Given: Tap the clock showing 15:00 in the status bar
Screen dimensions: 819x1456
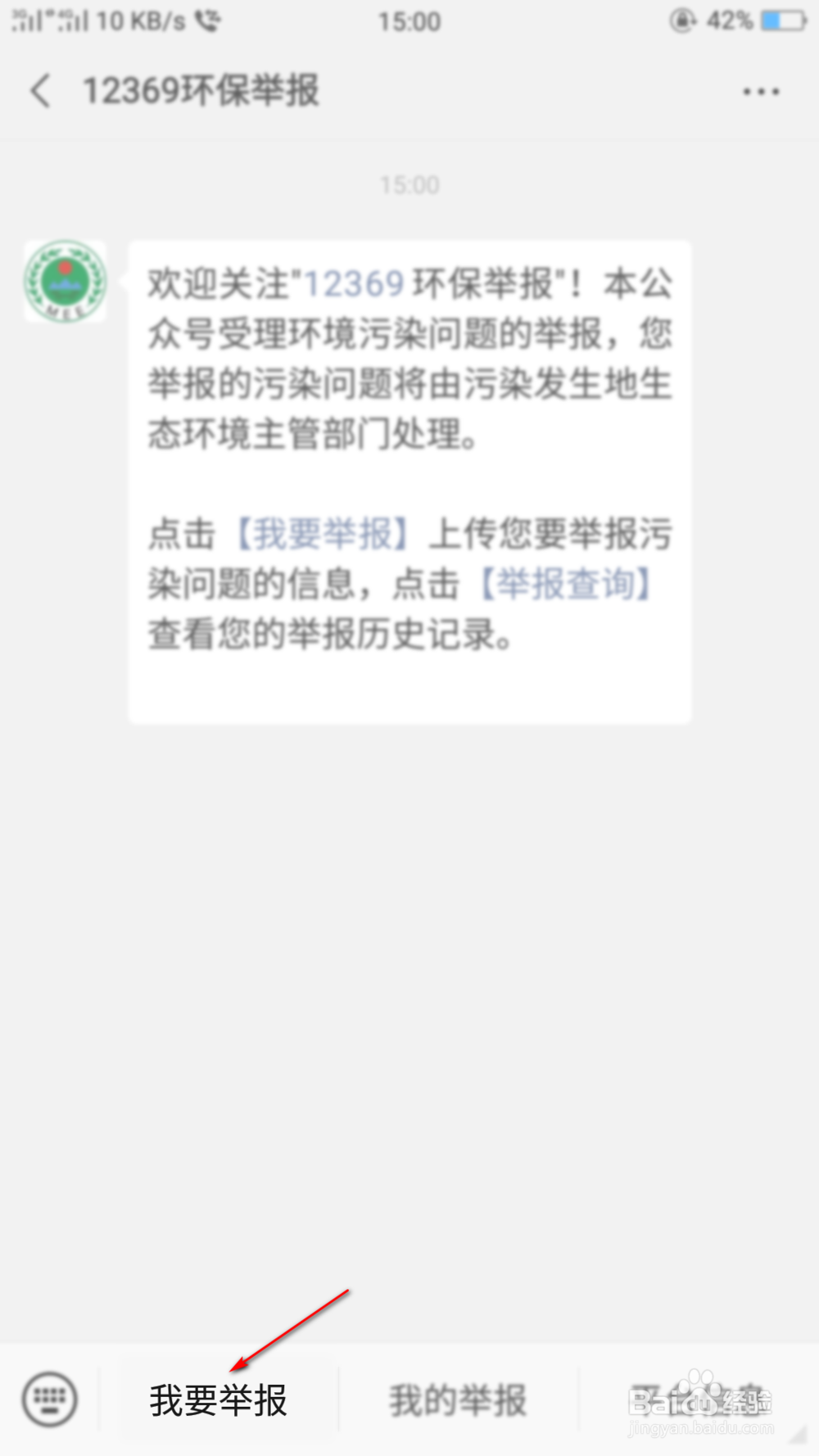Looking at the screenshot, I should pyautogui.click(x=409, y=21).
